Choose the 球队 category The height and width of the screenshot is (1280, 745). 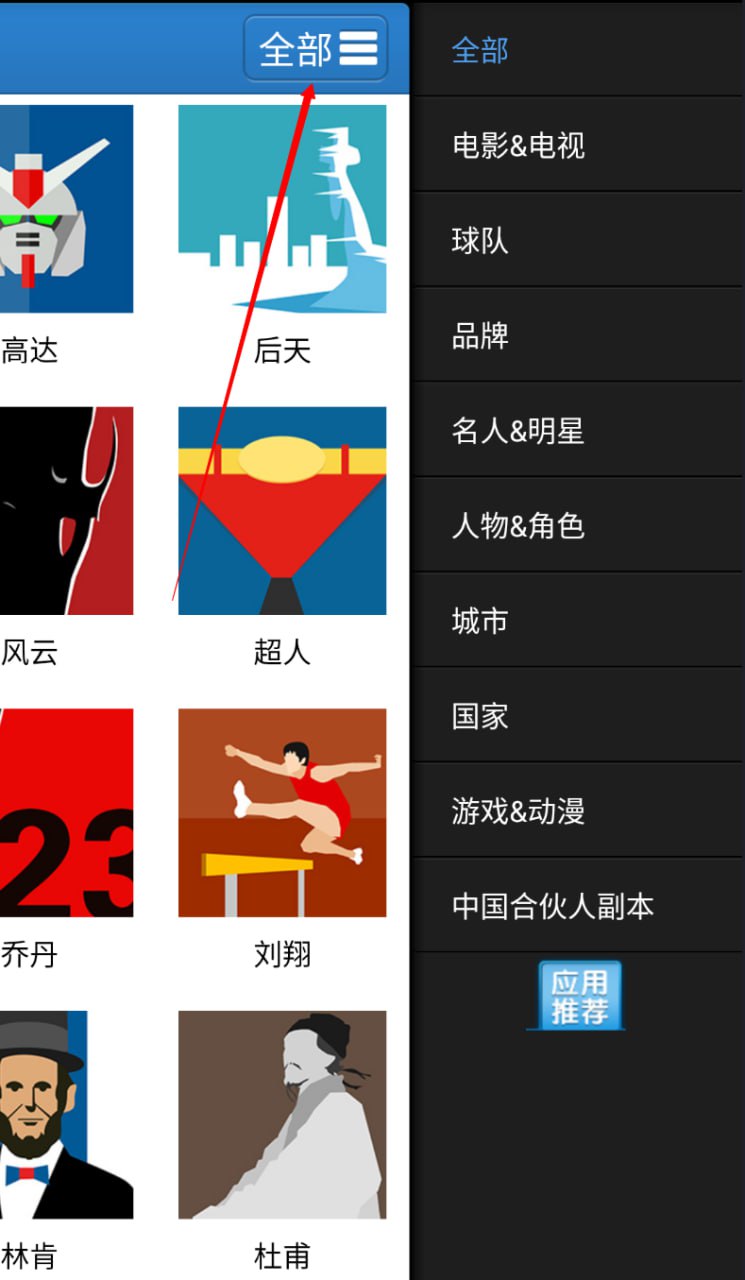click(x=580, y=240)
